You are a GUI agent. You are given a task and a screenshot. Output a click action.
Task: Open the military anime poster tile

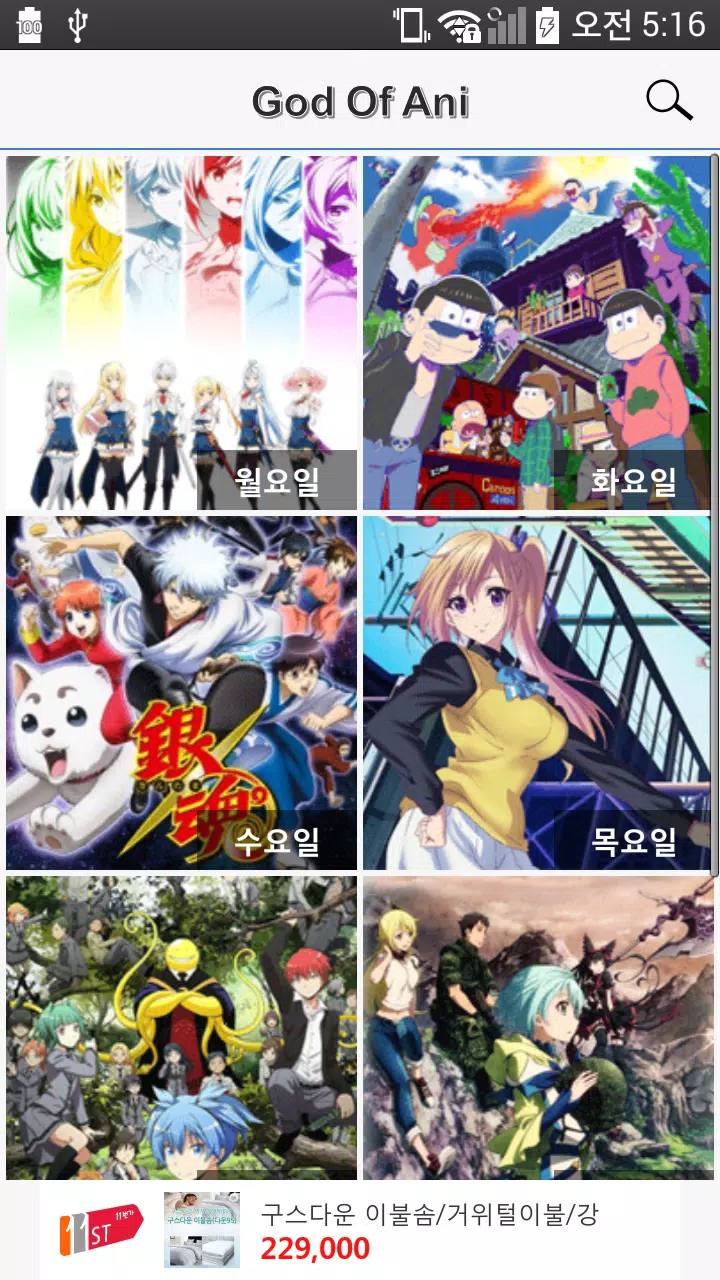click(537, 1028)
